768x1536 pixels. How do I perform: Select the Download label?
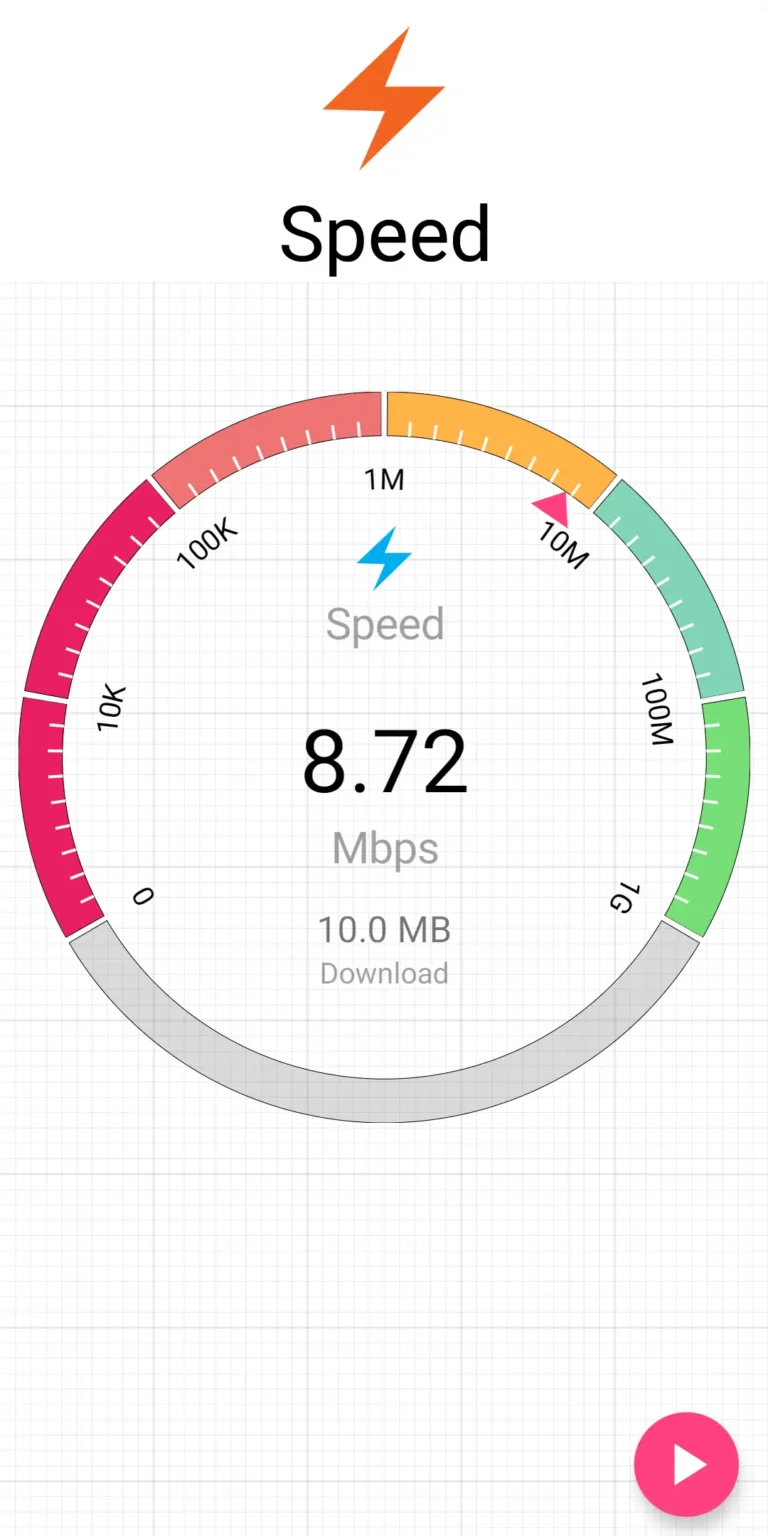pos(384,973)
